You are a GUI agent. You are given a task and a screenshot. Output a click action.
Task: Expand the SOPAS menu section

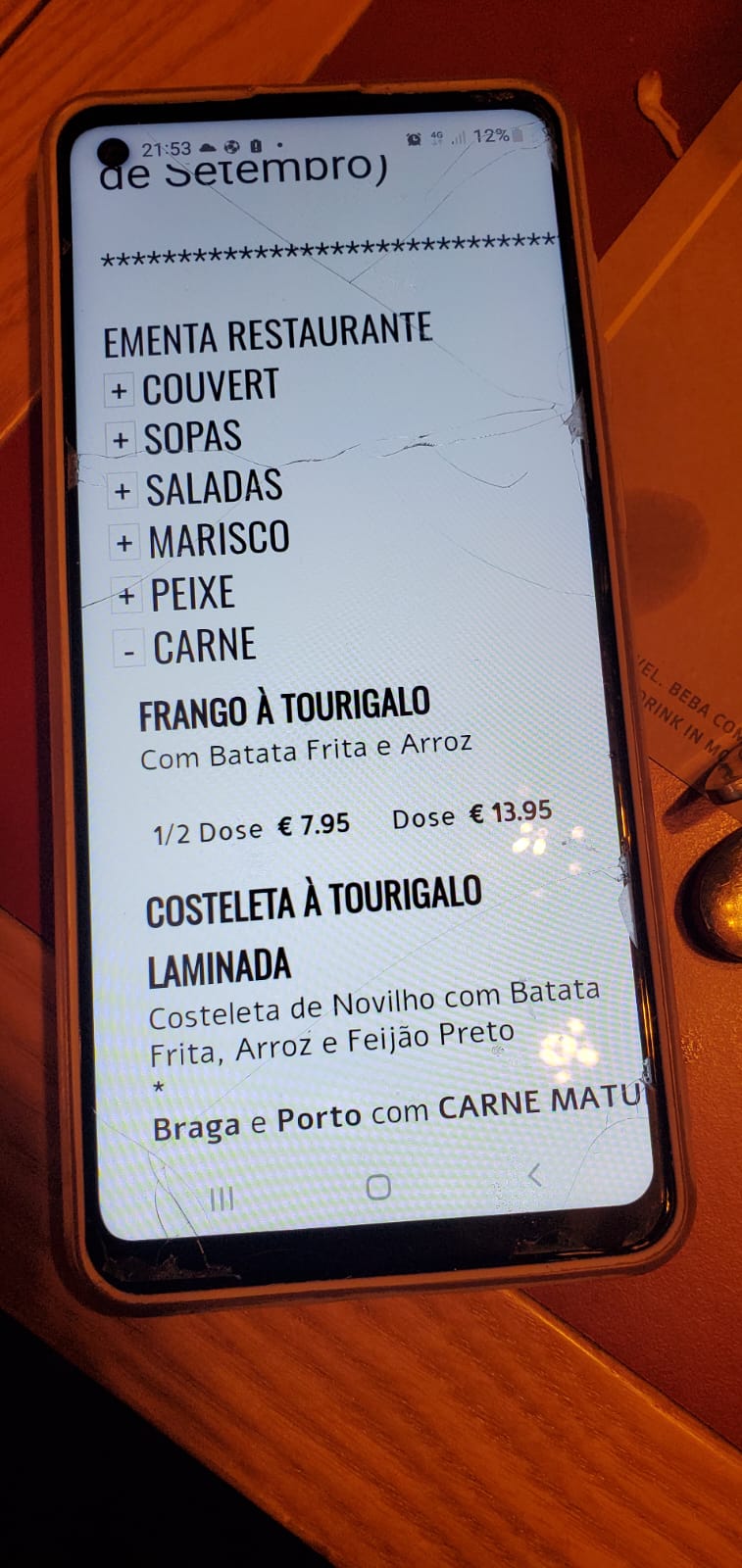(x=121, y=440)
